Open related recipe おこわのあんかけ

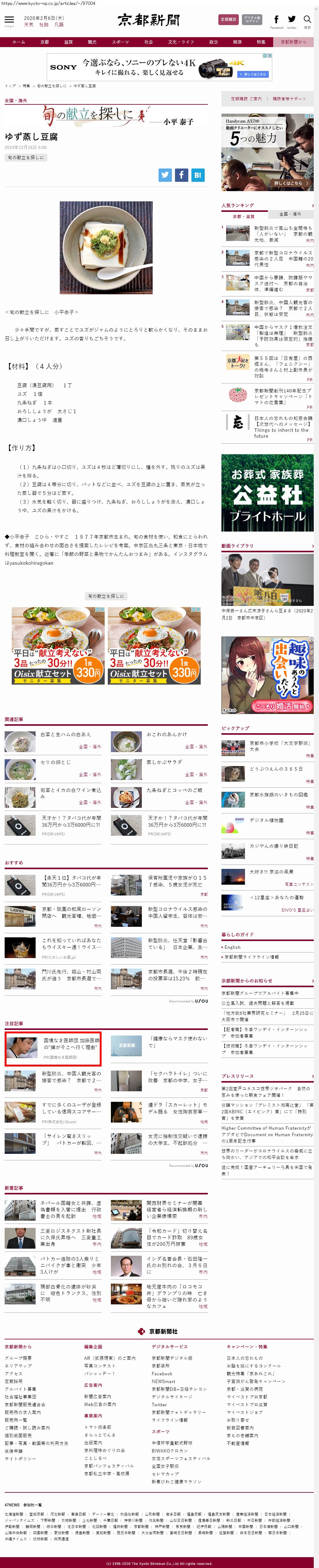point(167,735)
